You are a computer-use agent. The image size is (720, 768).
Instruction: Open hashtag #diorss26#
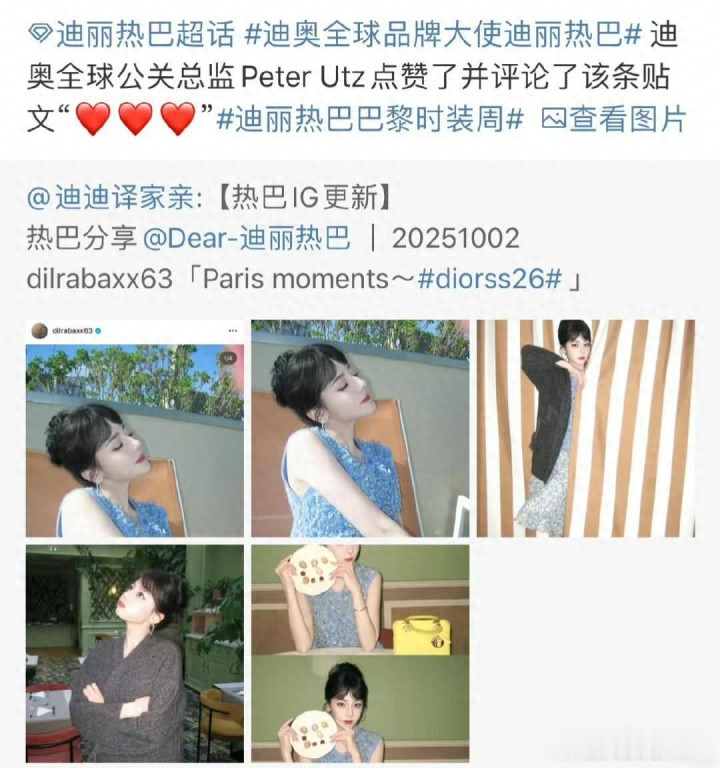pos(489,279)
